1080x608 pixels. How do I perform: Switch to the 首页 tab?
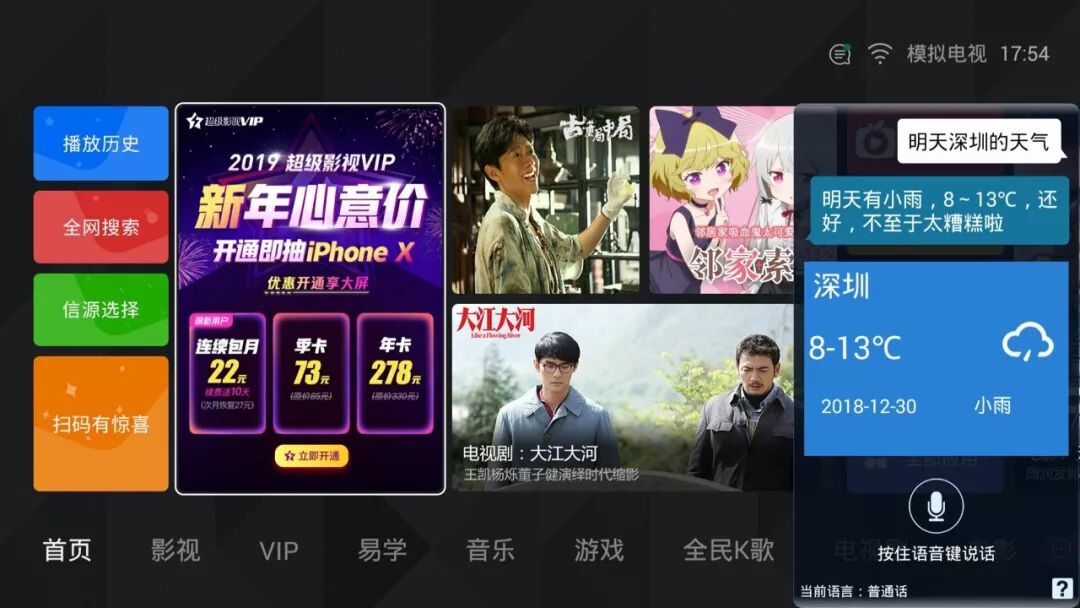[67, 550]
